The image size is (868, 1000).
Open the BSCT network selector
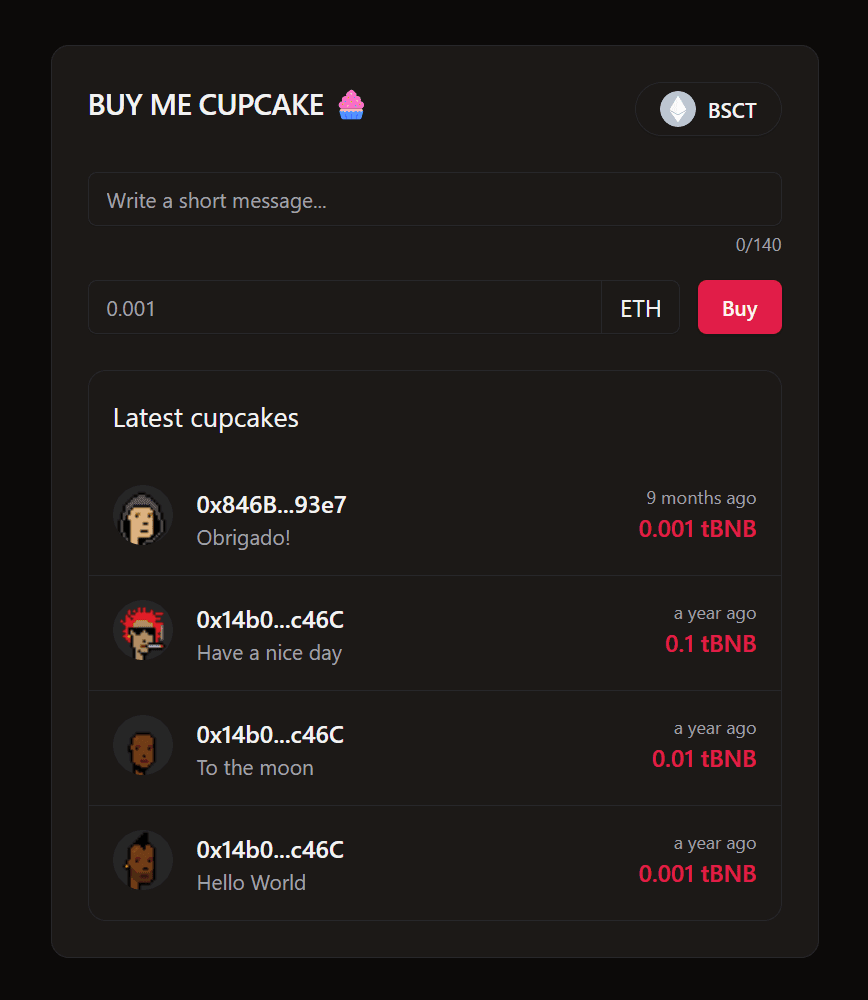click(708, 109)
